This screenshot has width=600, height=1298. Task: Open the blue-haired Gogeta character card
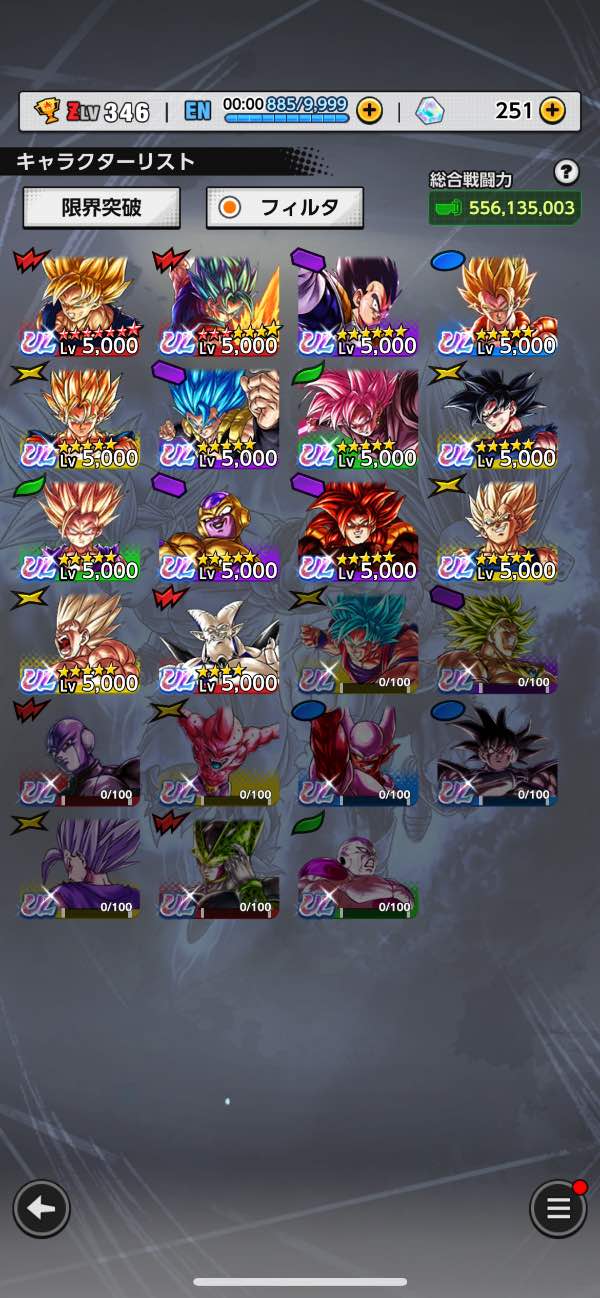click(218, 418)
